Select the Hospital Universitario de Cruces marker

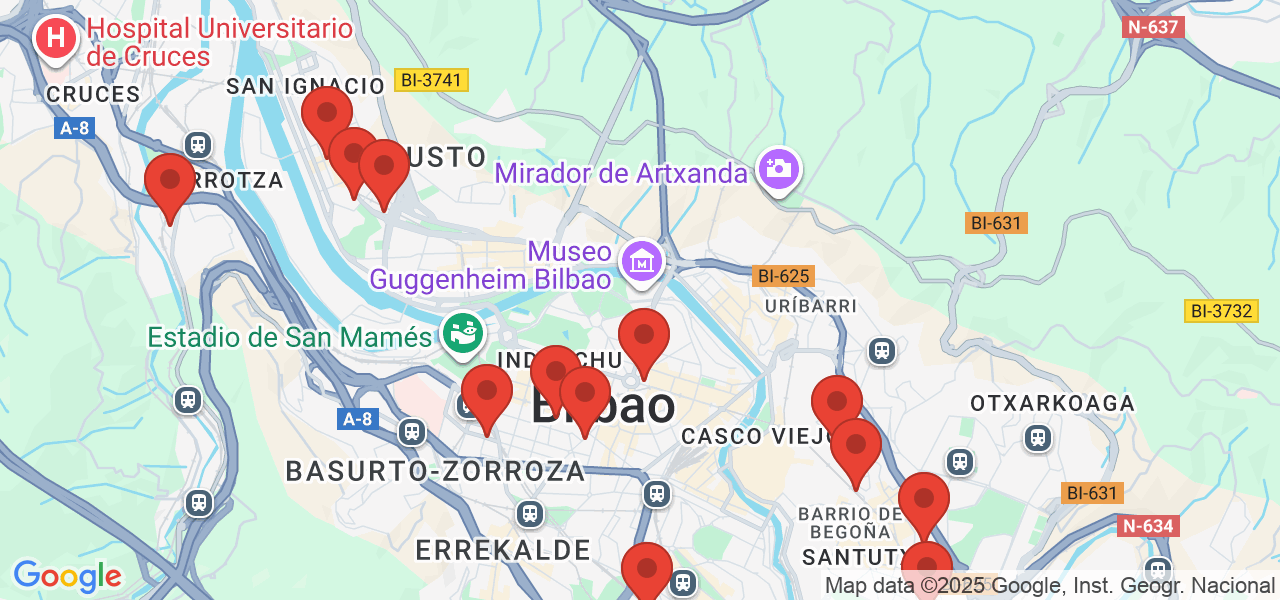tap(56, 39)
